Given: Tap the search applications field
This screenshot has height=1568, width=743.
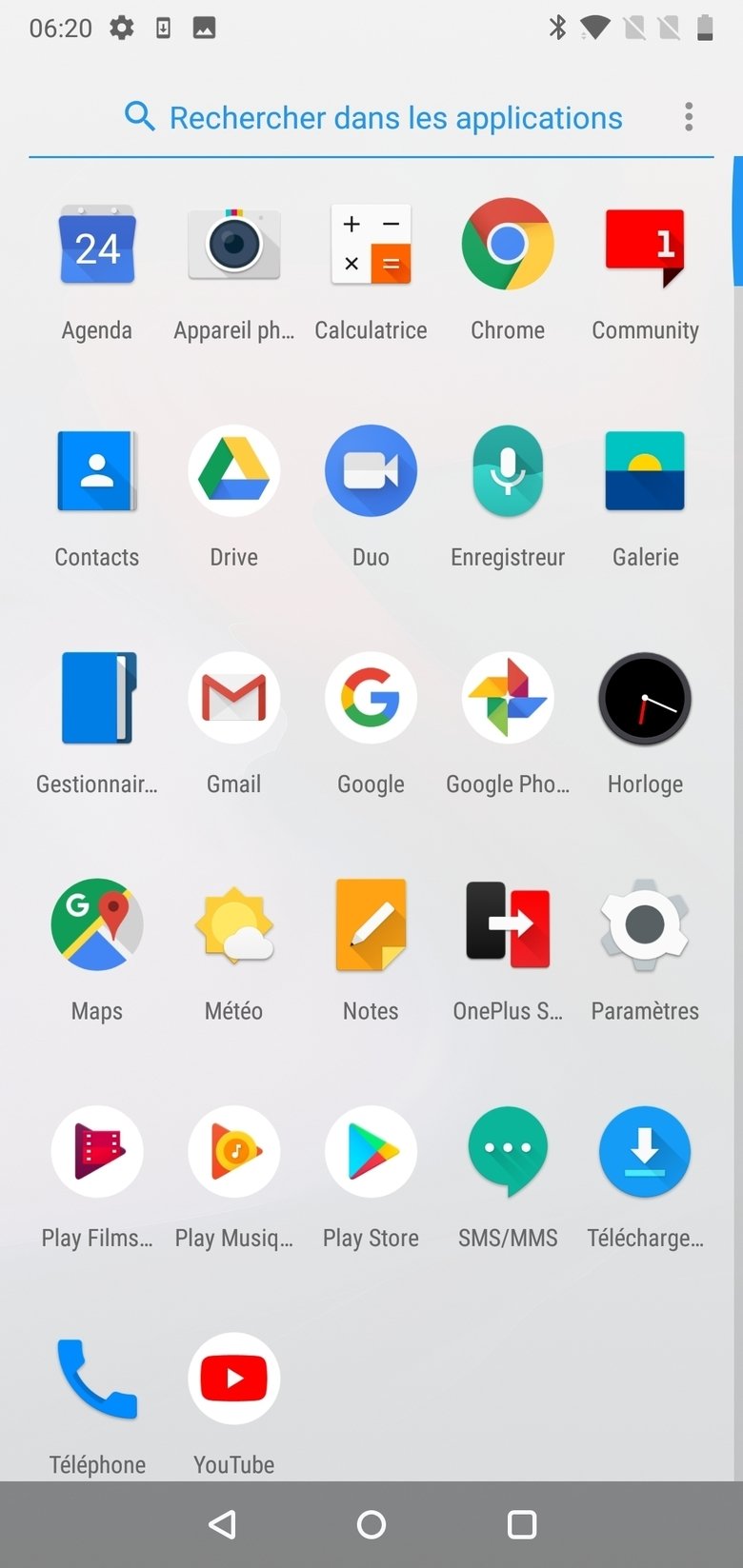Looking at the screenshot, I should point(371,118).
